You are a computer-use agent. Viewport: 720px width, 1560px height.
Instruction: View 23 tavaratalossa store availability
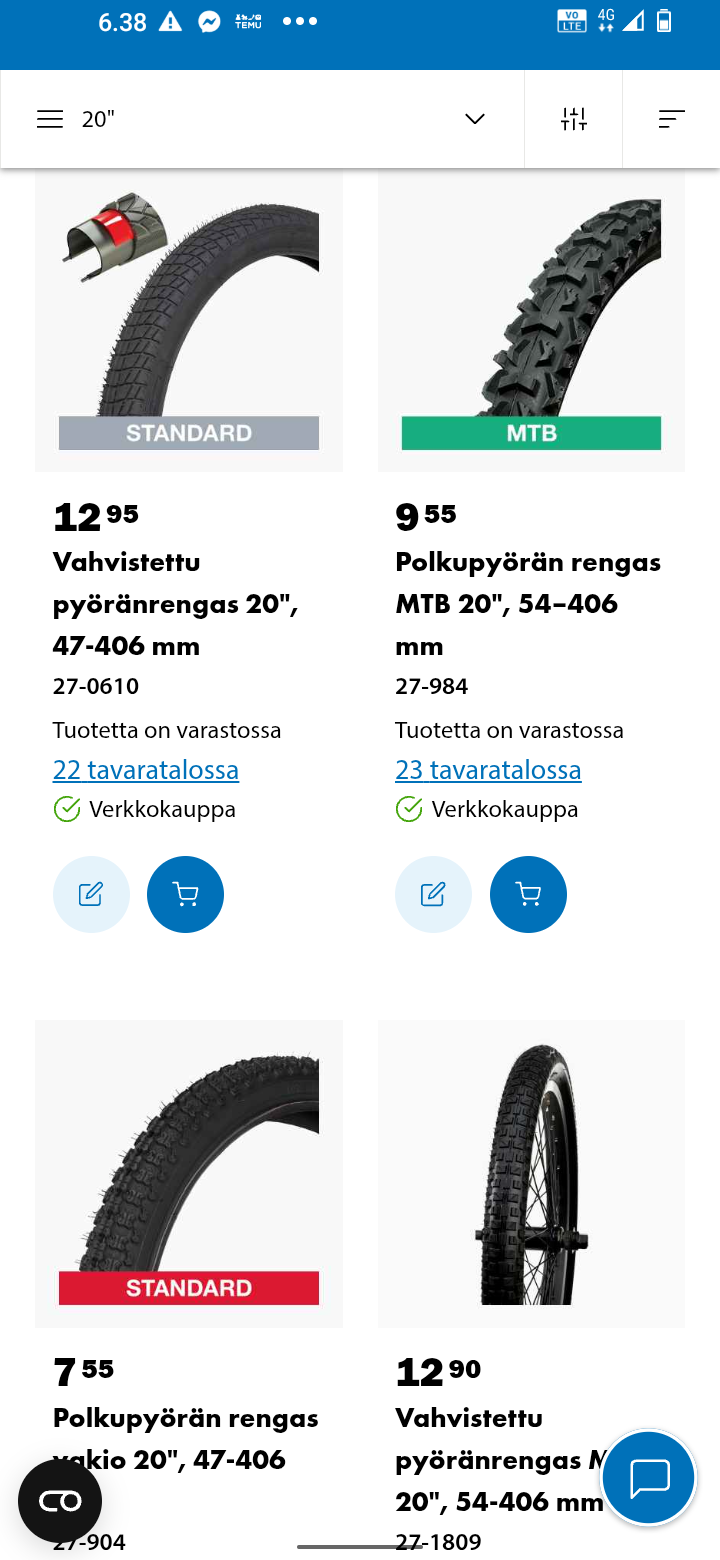point(488,770)
